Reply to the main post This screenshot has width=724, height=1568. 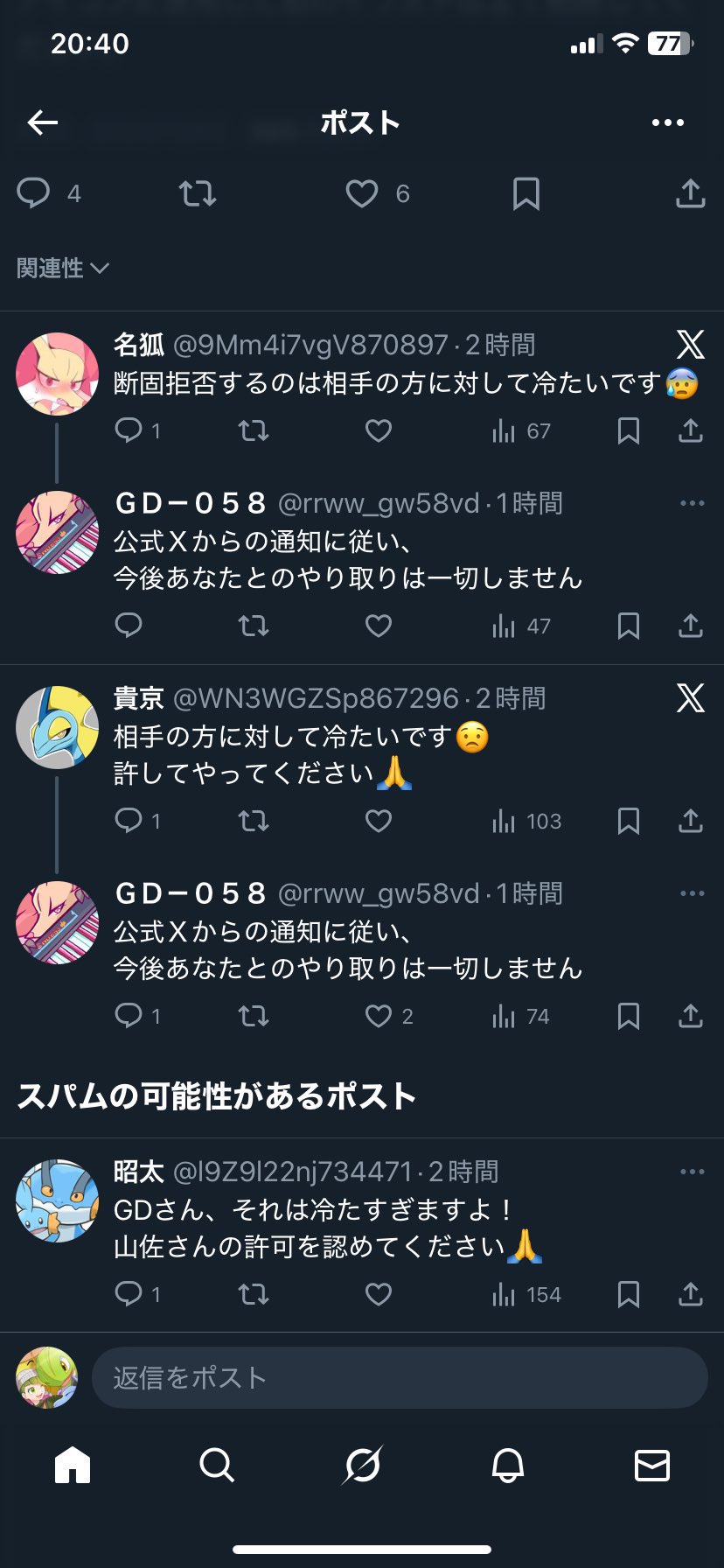[34, 193]
